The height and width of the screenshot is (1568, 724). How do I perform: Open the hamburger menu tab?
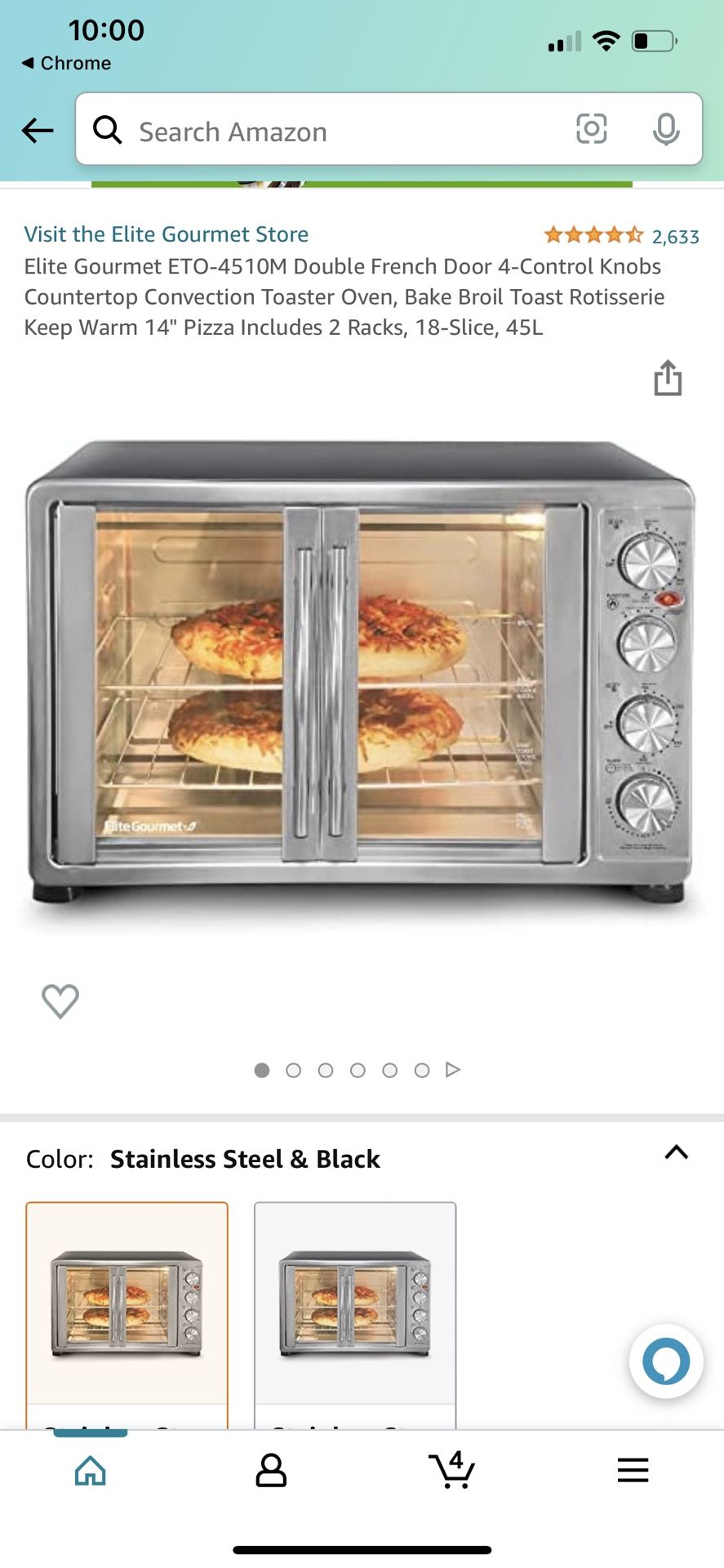tap(633, 1471)
